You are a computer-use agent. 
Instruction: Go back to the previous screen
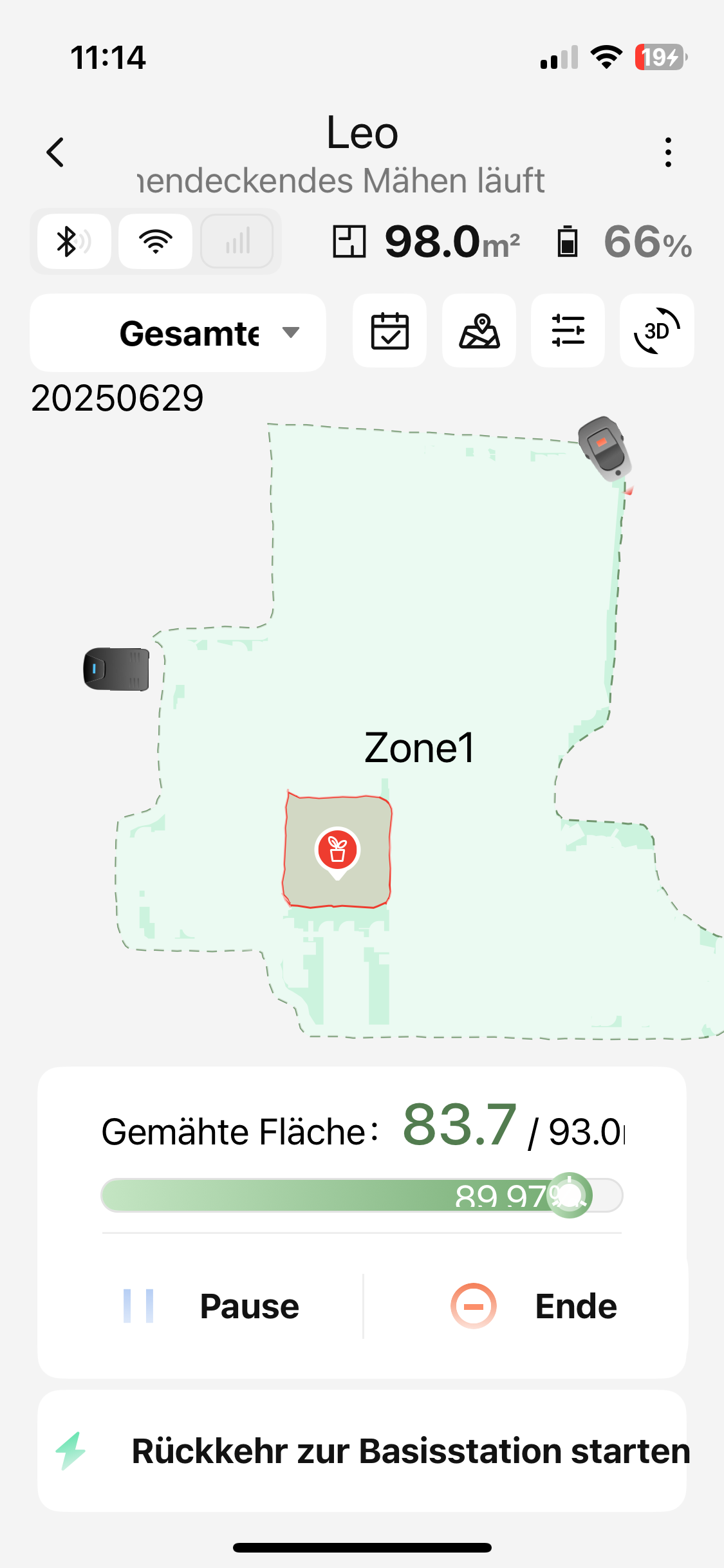click(x=55, y=153)
